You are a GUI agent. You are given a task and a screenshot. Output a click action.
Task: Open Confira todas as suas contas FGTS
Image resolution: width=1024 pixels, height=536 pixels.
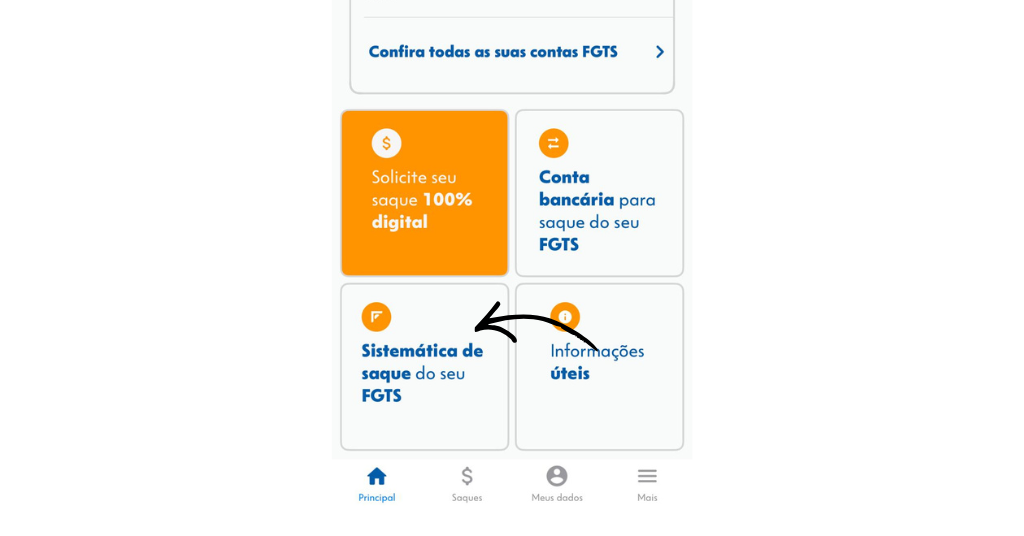pos(511,52)
